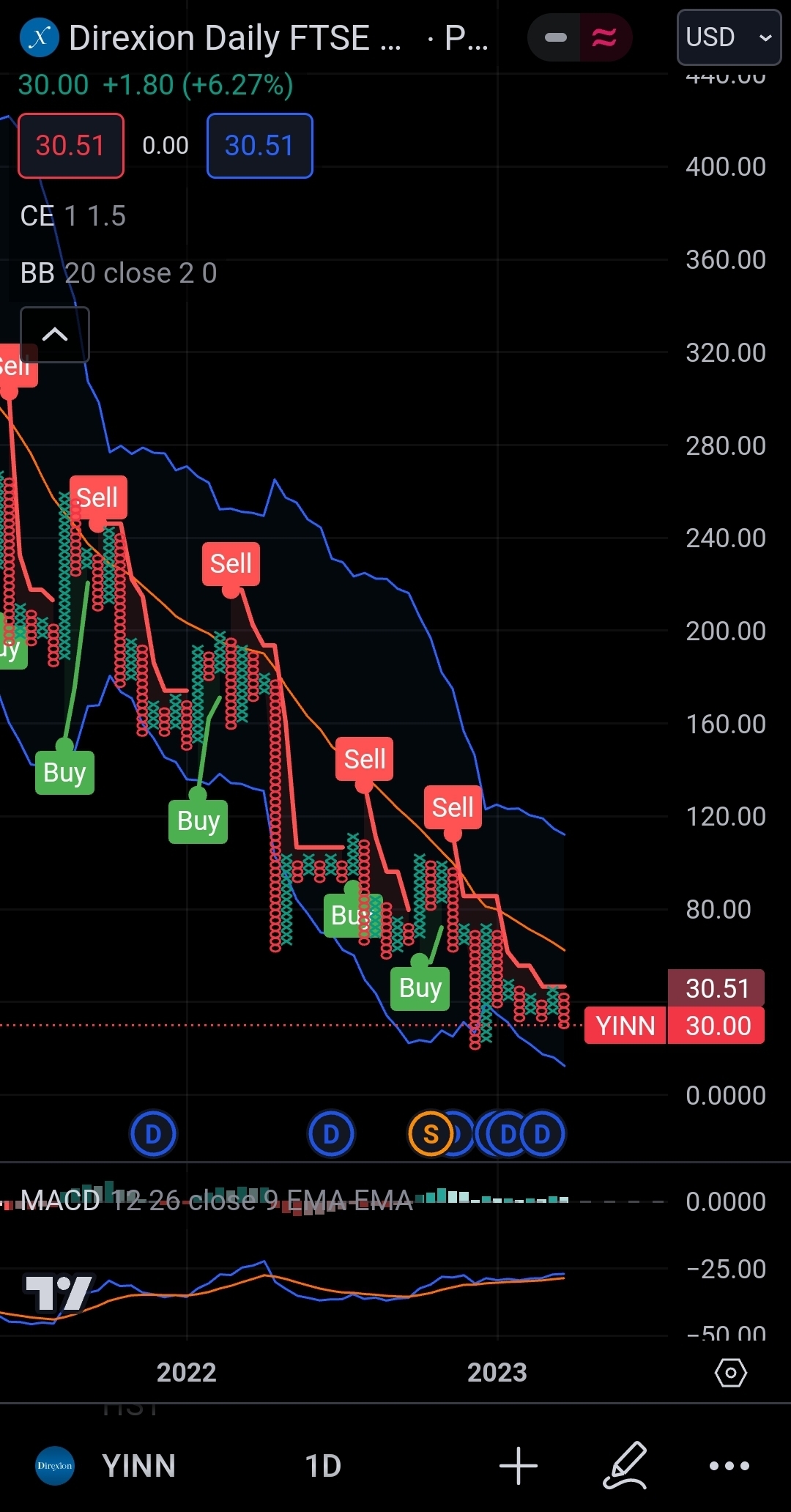
Task: Open the CE 1 1.5 indicator settings
Action: pyautogui.click(x=73, y=216)
